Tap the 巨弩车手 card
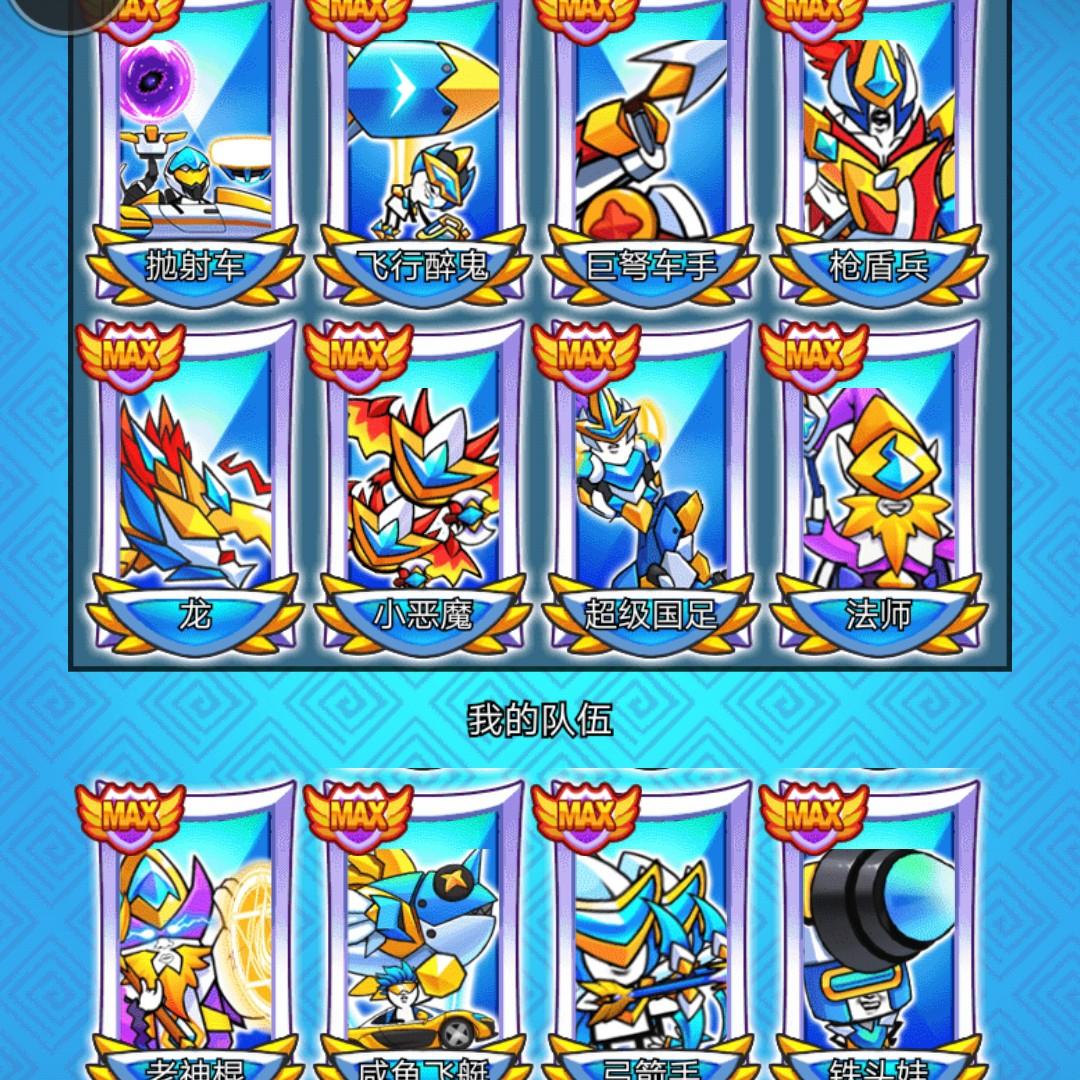 click(651, 150)
